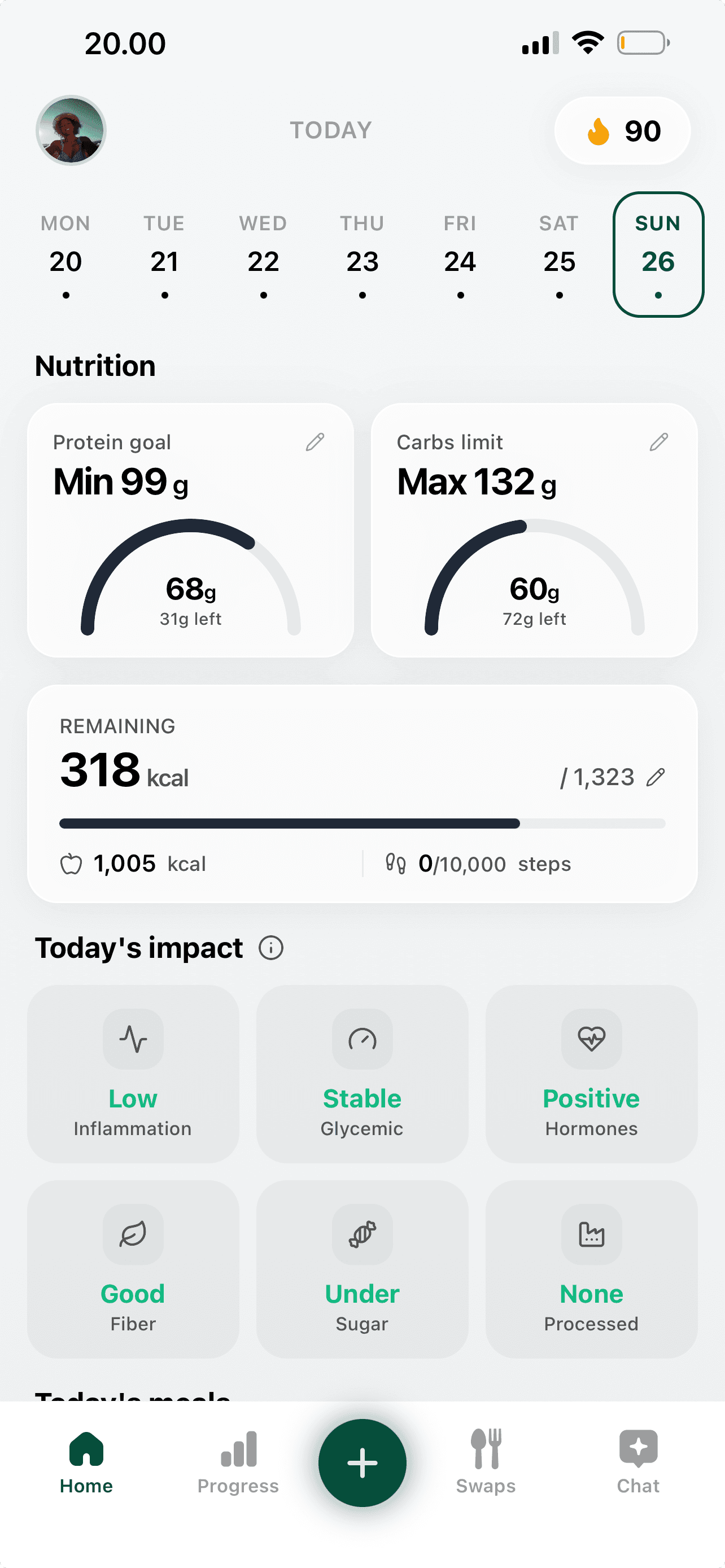Open the streak flame counter showing 90
Viewport: 725px width, 1568px height.
pos(622,130)
